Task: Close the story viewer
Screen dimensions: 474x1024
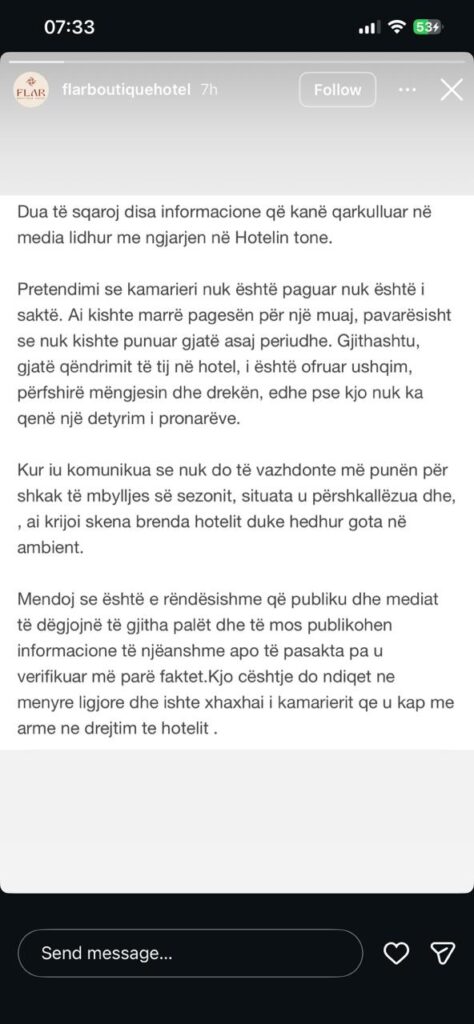Action: (x=451, y=89)
